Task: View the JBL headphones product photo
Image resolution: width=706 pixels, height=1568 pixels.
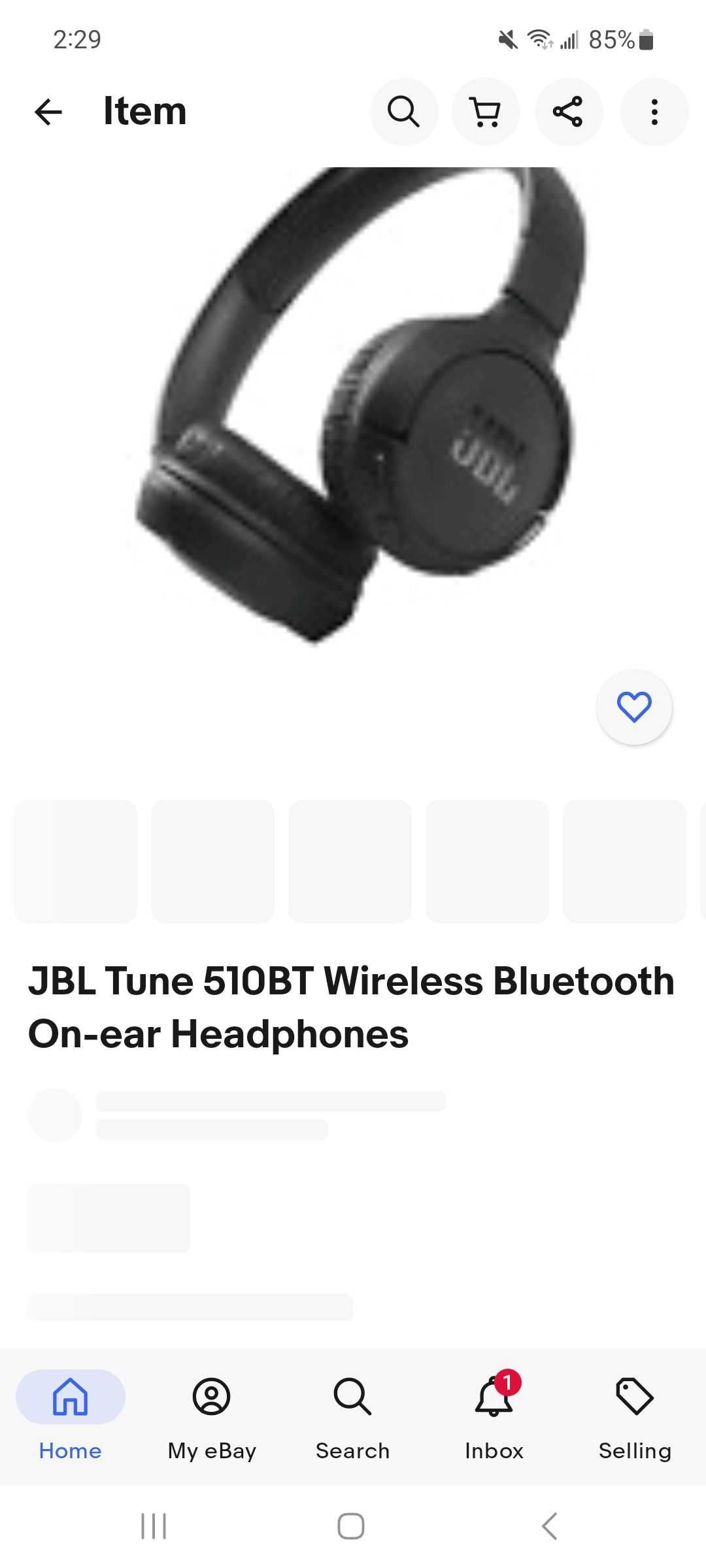Action: point(353,405)
